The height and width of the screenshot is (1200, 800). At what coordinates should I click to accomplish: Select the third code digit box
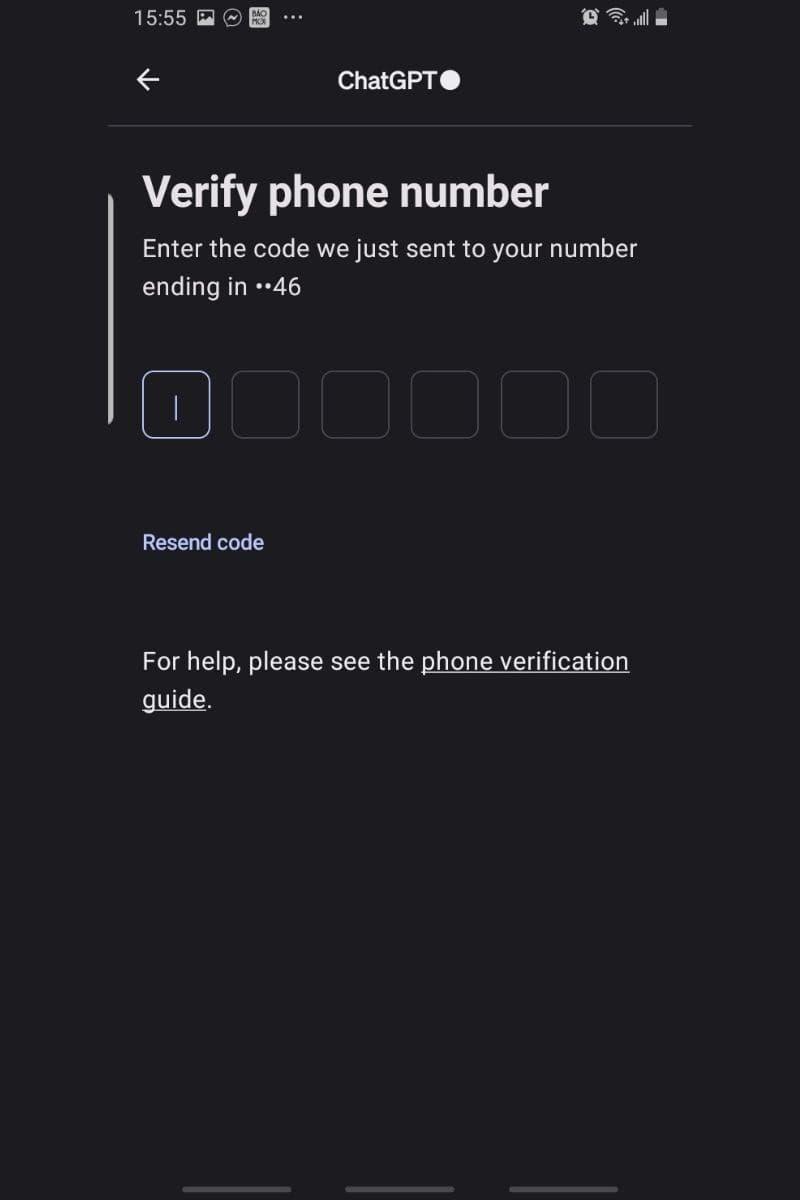coord(355,405)
